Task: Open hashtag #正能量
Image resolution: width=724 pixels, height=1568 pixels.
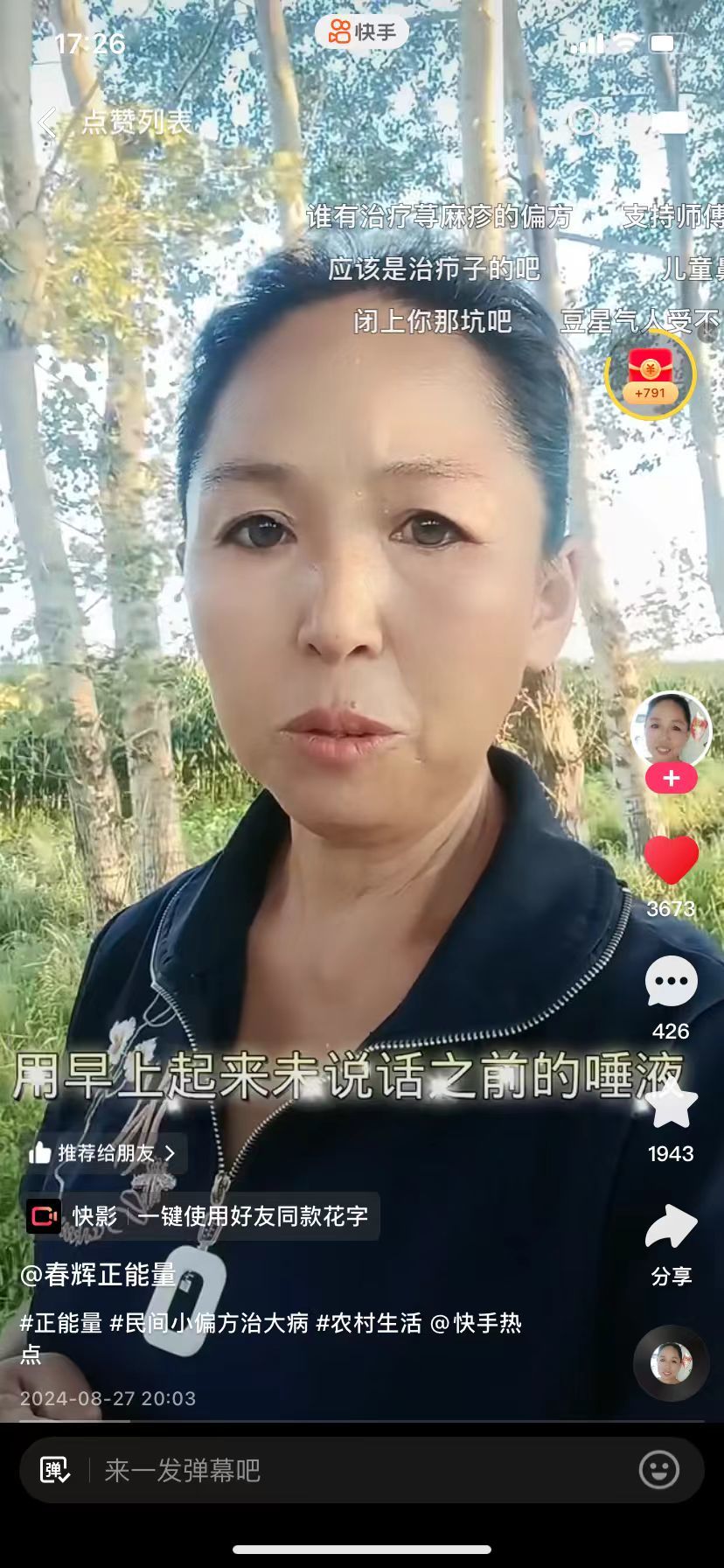Action: pos(61,1322)
